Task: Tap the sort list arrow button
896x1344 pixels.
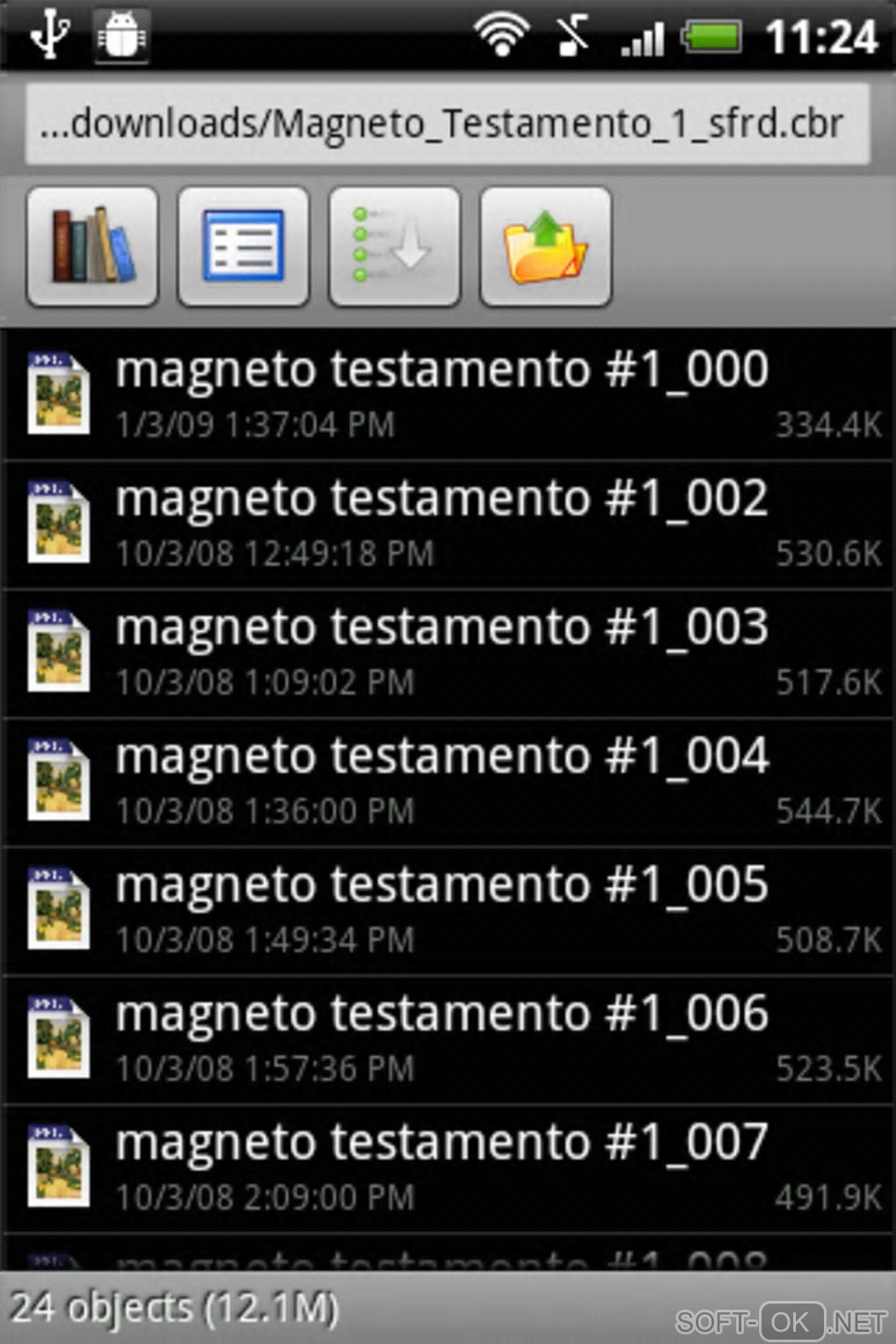Action: pos(394,247)
